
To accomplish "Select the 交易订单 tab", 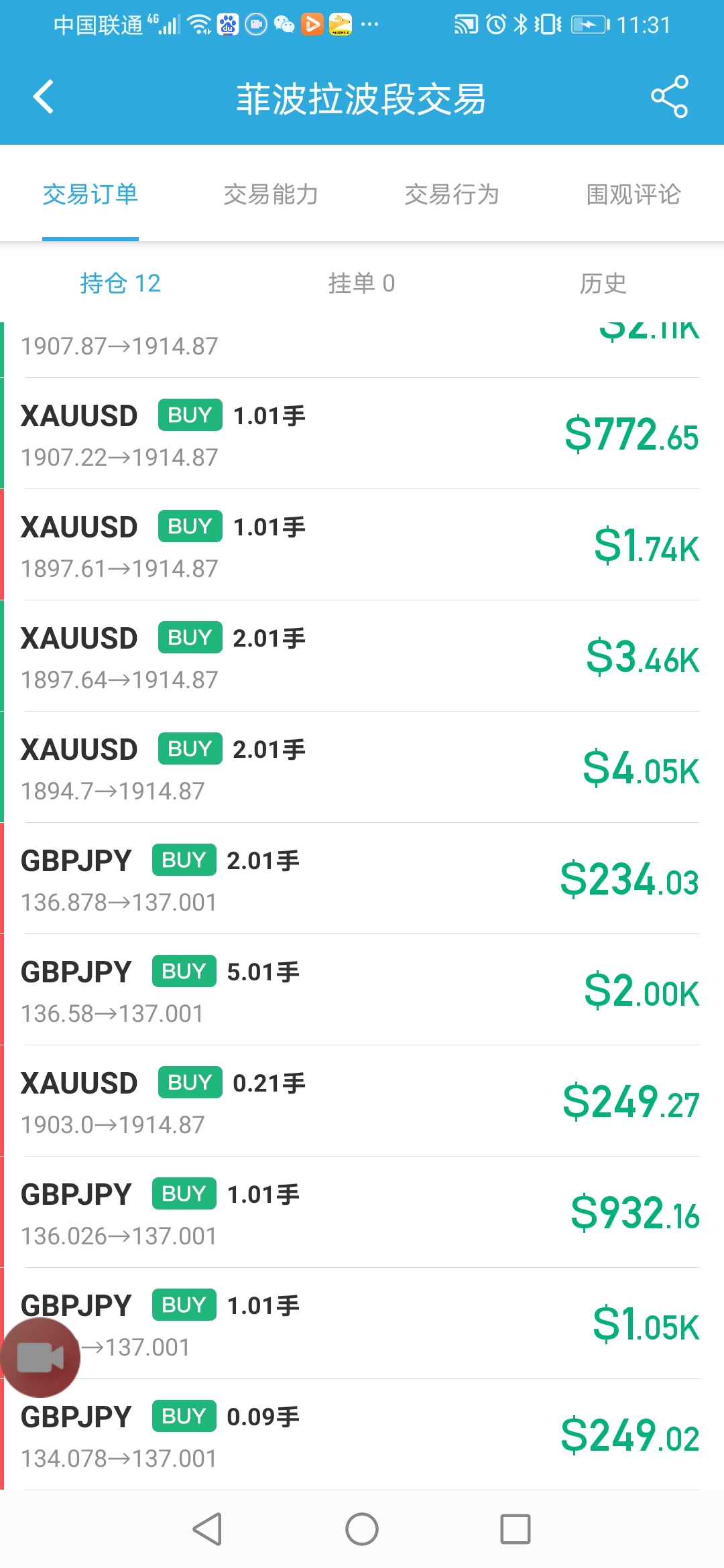I will 90,194.
